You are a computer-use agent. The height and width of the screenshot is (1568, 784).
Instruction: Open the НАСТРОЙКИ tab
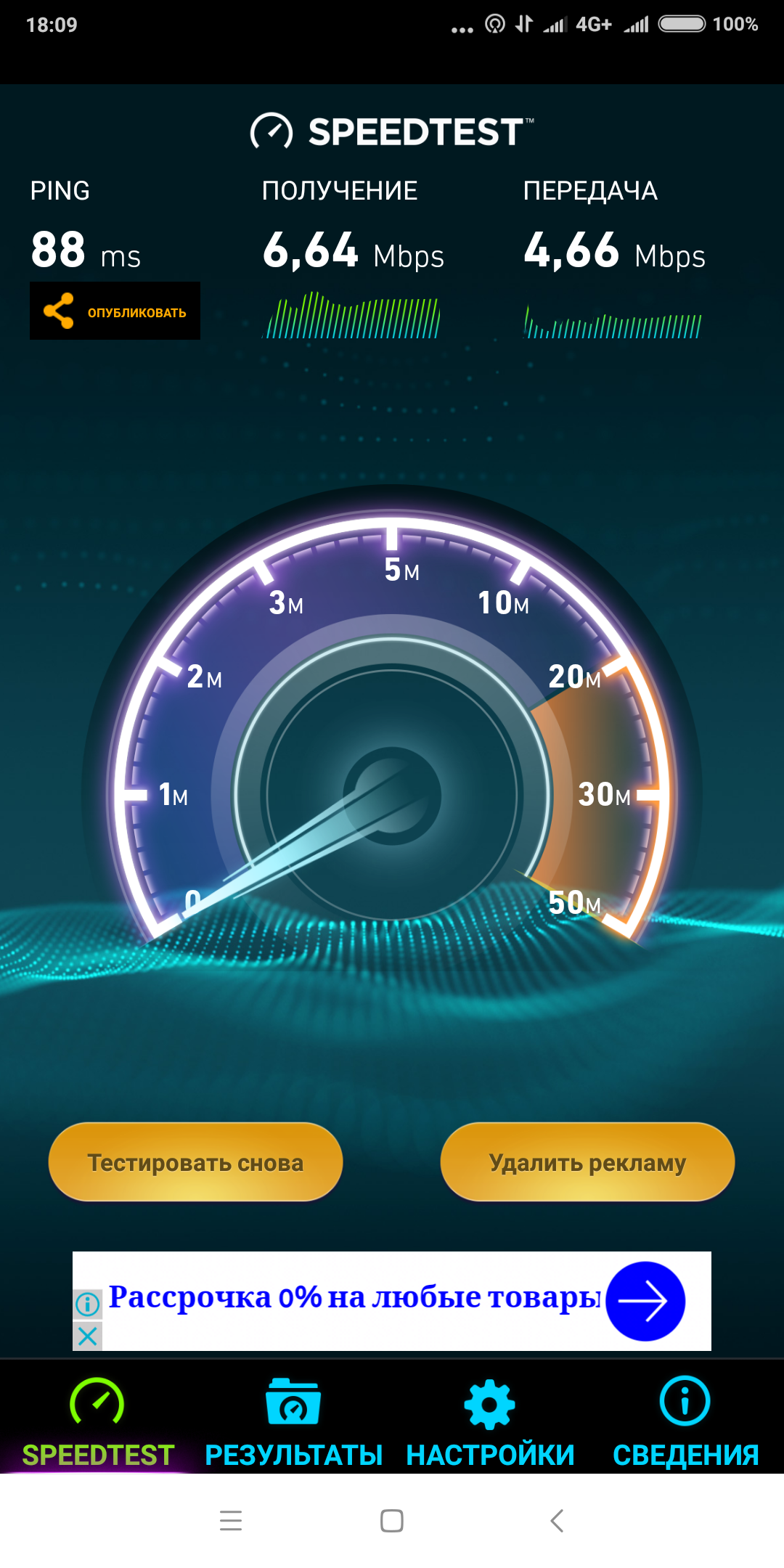(490, 1423)
